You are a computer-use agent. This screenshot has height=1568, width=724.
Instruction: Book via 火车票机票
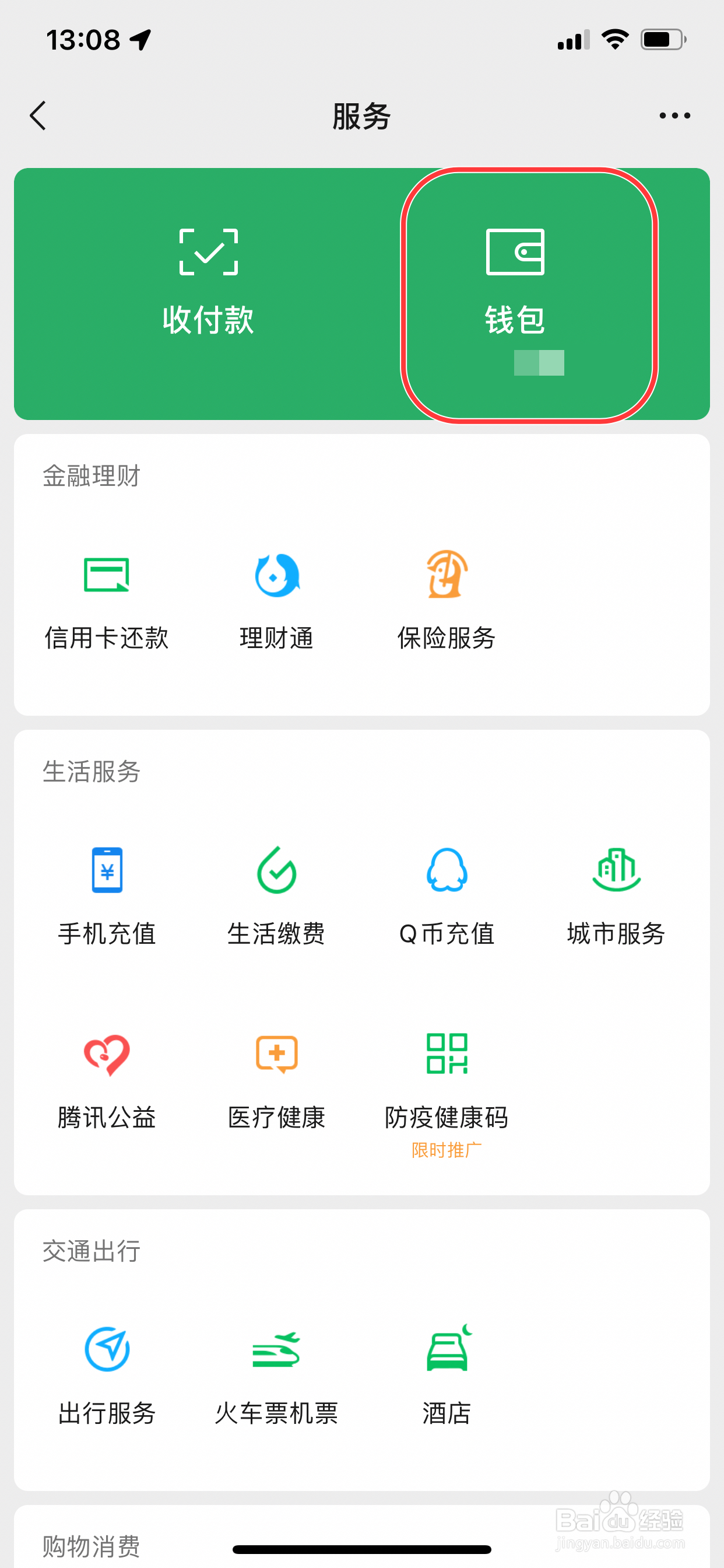277,1374
